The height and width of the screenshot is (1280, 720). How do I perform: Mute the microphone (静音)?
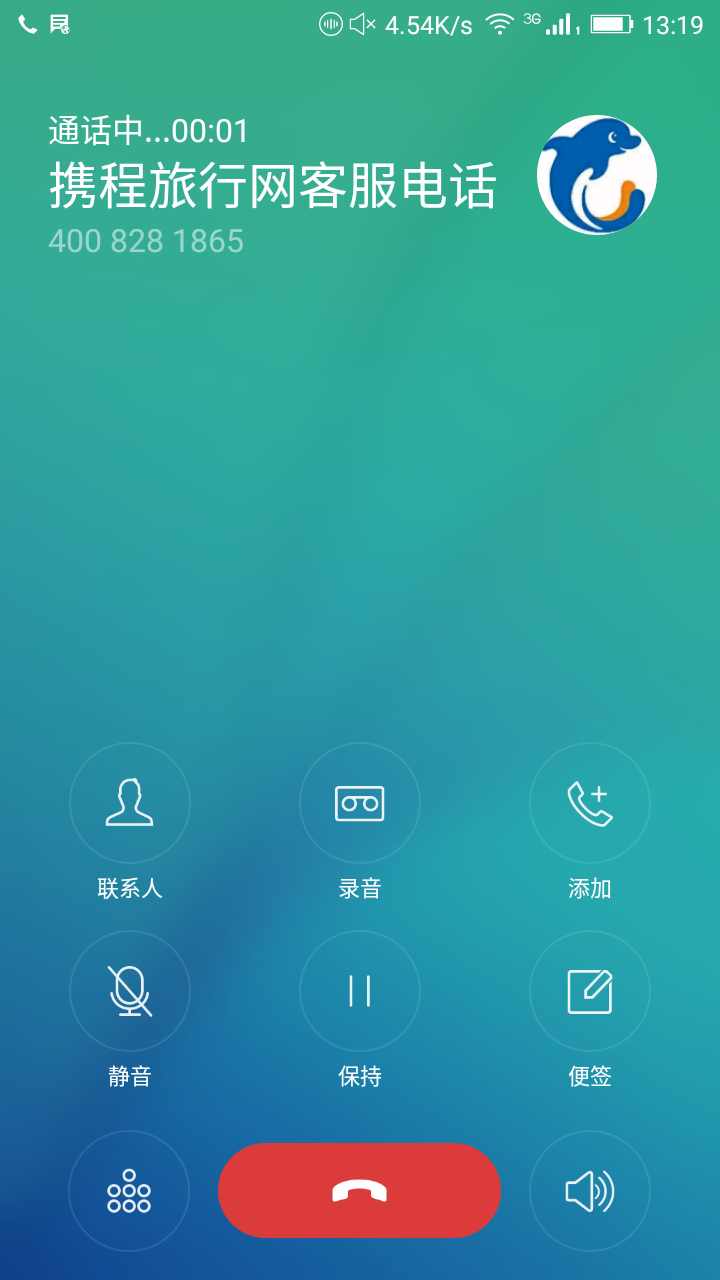tap(130, 990)
